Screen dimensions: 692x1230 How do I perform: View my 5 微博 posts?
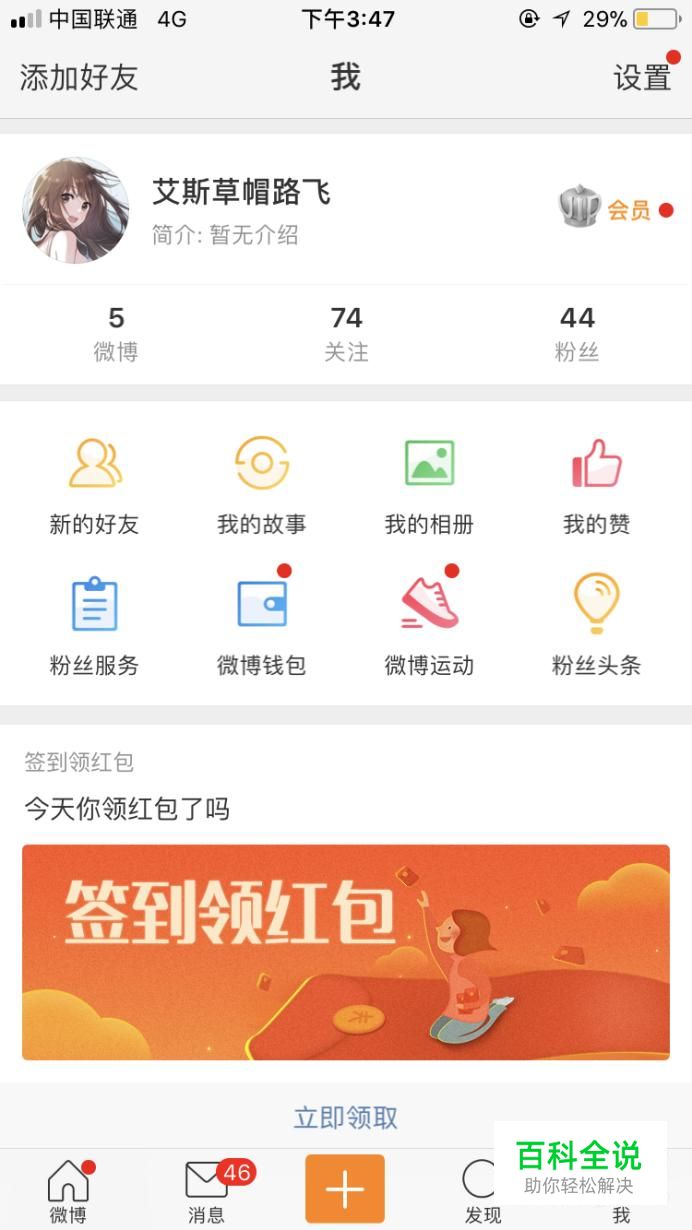point(116,333)
